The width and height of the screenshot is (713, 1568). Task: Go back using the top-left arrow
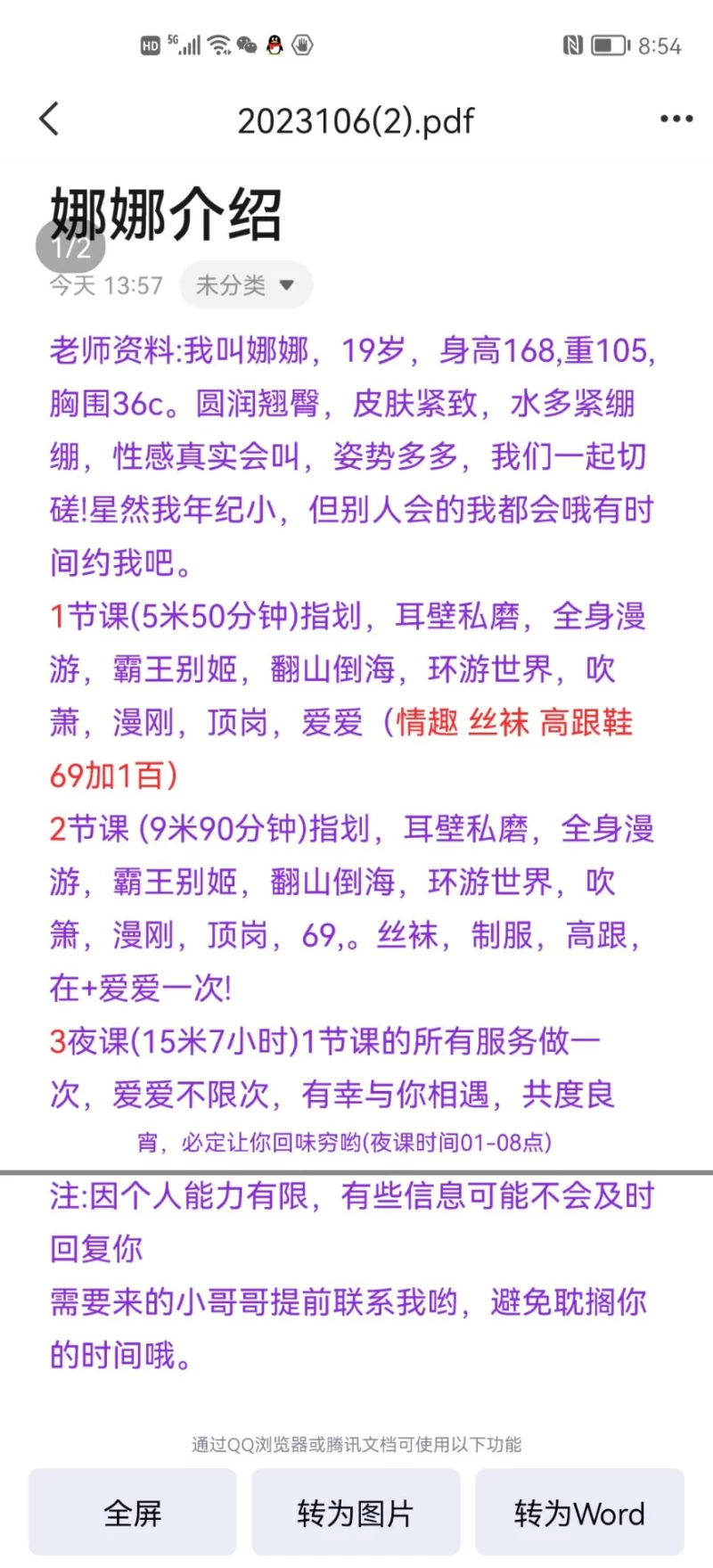(50, 119)
